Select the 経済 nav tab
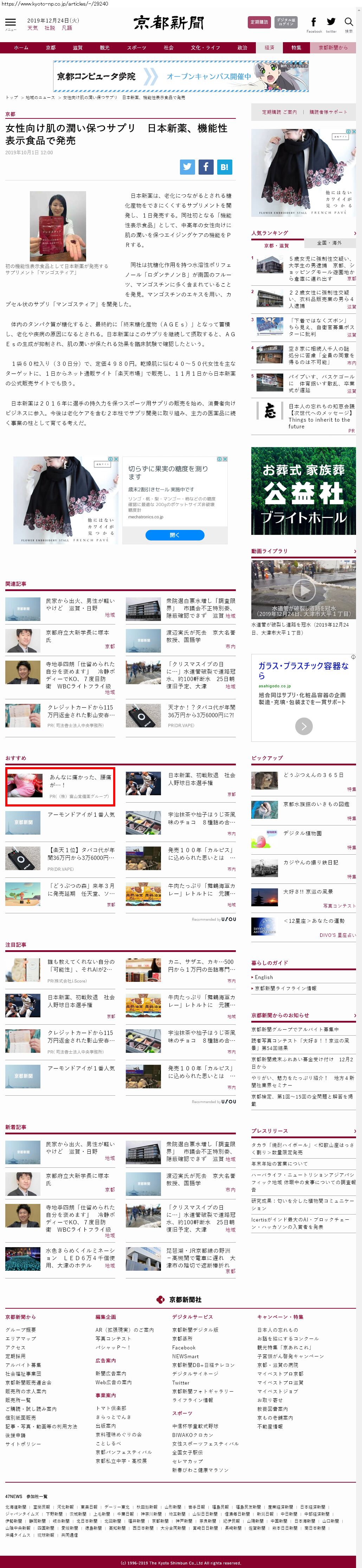Screen dimensions: 362x1568 pos(270,47)
